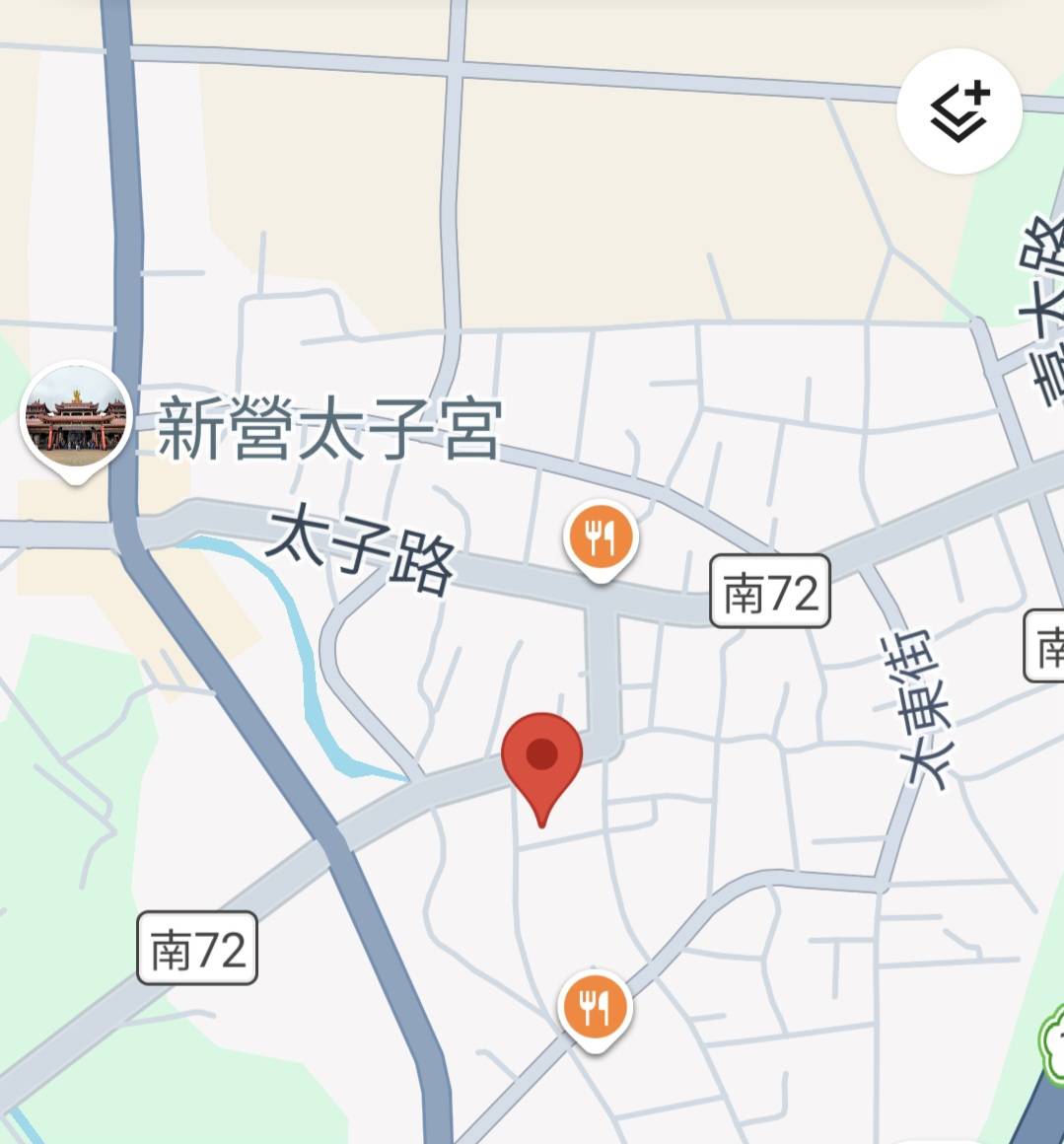Open the restaurant marker on 太子路
This screenshot has width=1064, height=1144.
[x=600, y=538]
